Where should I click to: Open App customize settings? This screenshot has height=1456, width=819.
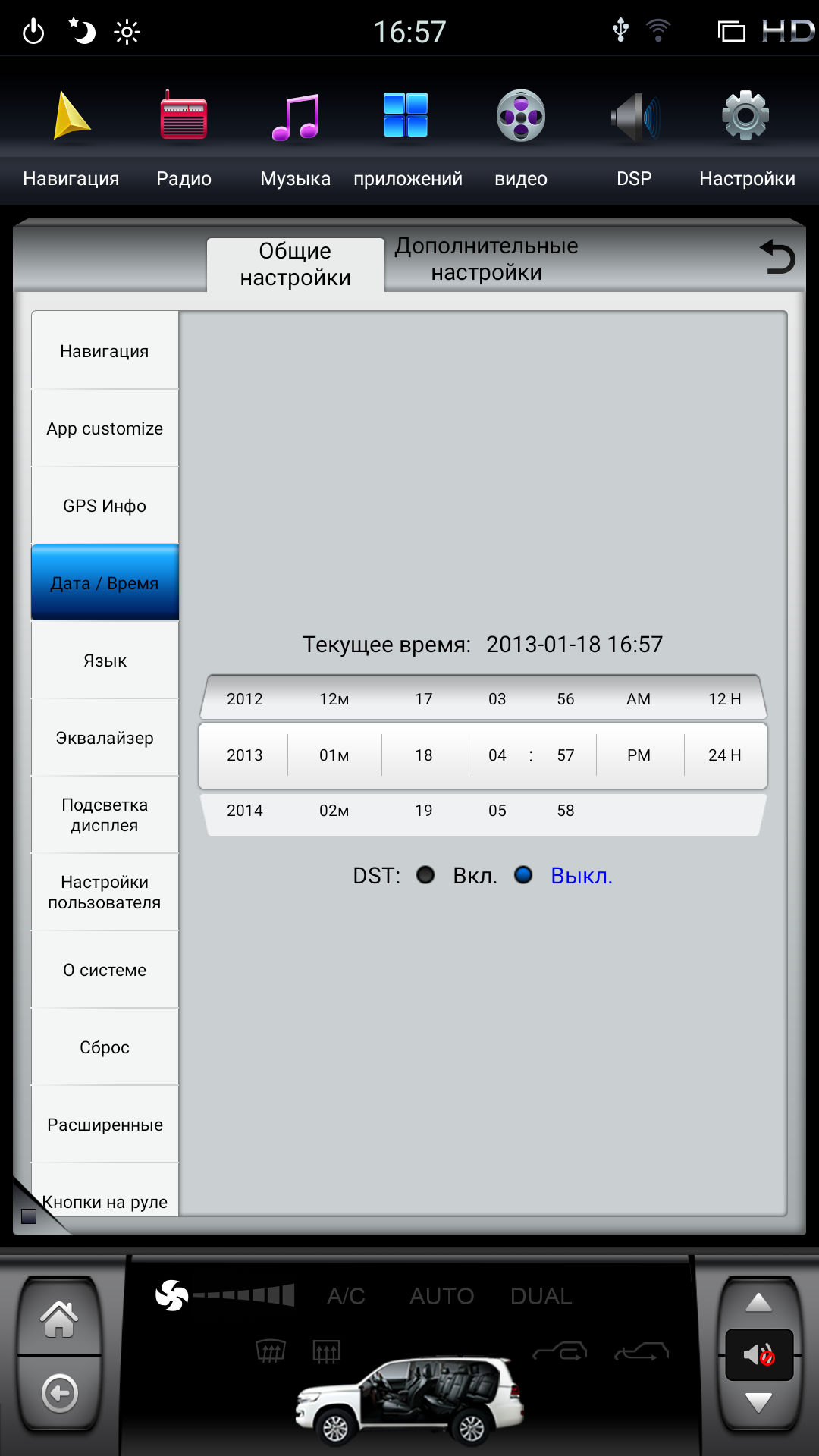[105, 428]
